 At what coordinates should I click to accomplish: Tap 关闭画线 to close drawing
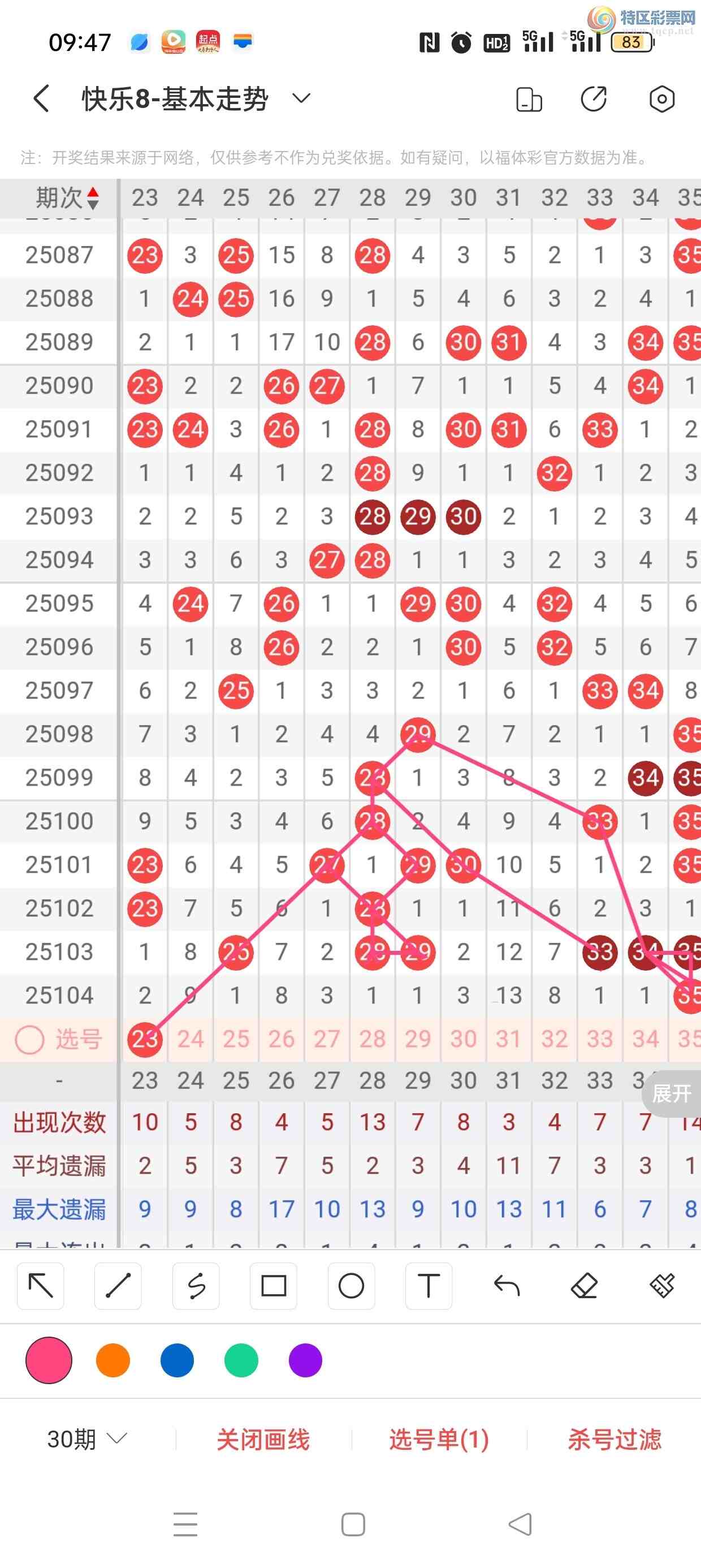(x=263, y=1440)
